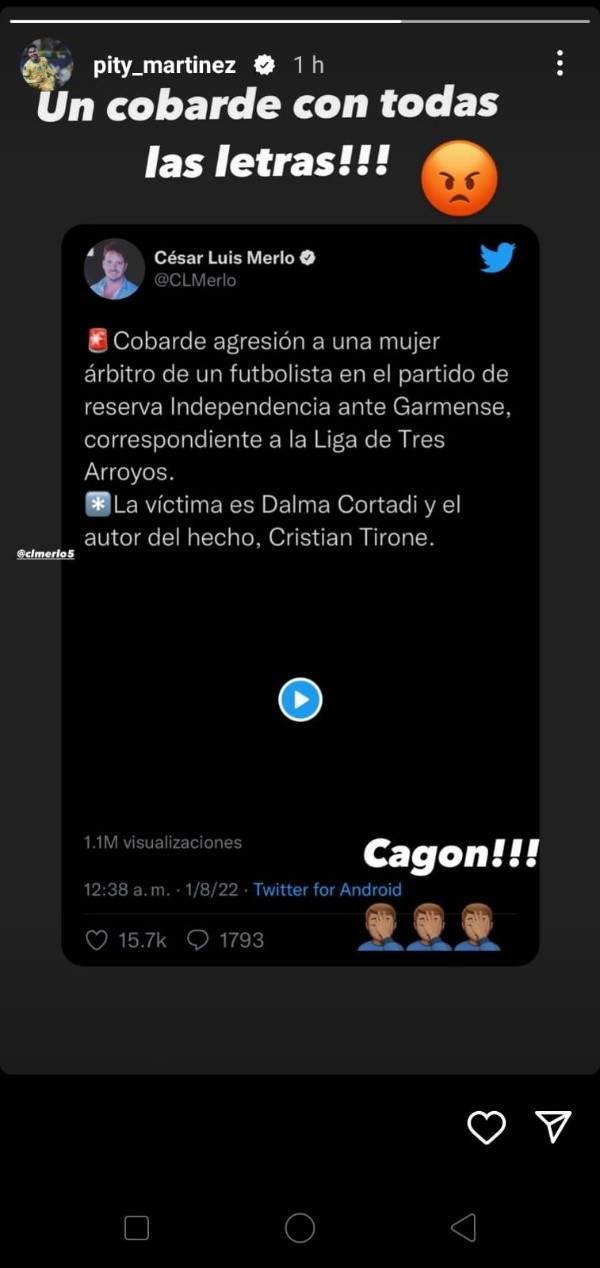
Task: Share the story via the send icon
Action: pos(553,1126)
